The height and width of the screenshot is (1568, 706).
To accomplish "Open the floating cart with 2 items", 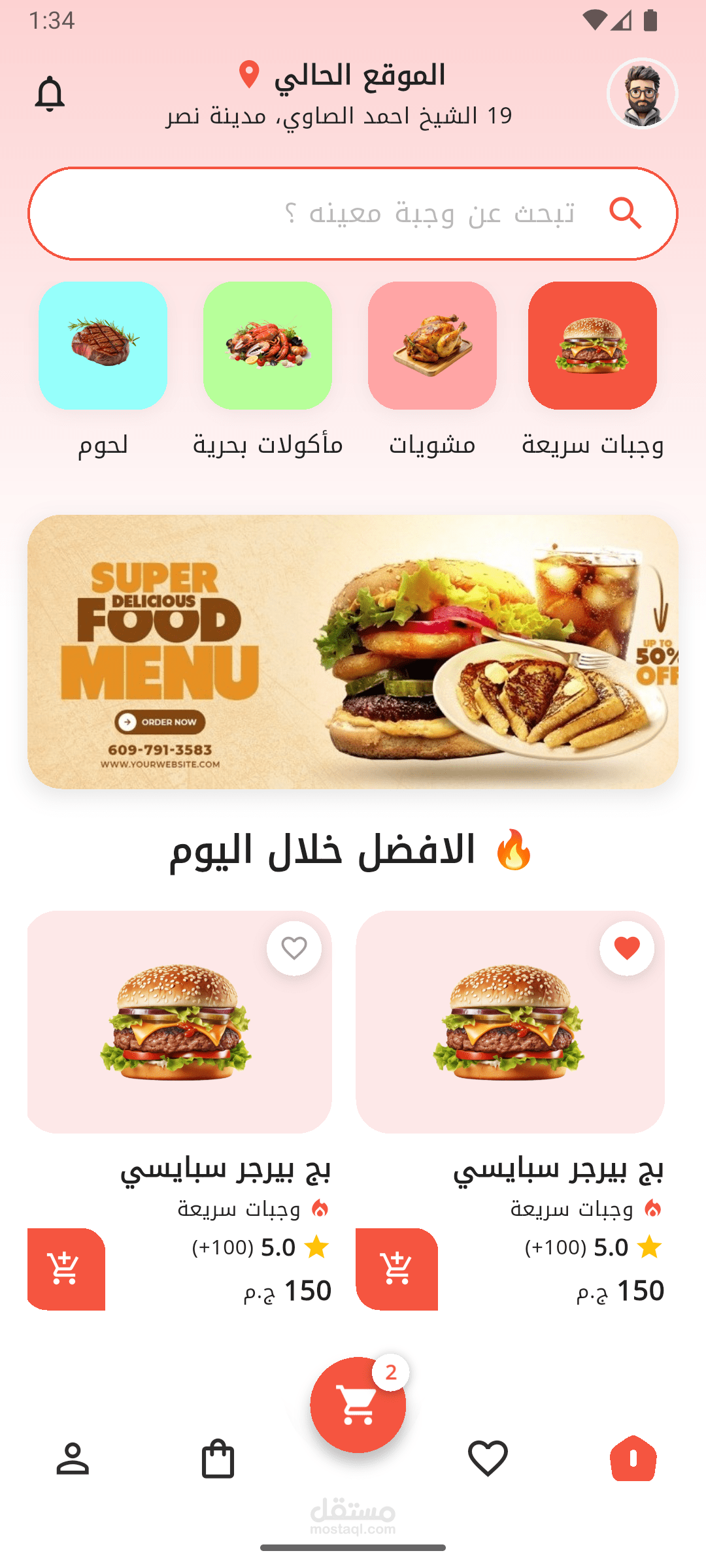I will coord(358,1405).
